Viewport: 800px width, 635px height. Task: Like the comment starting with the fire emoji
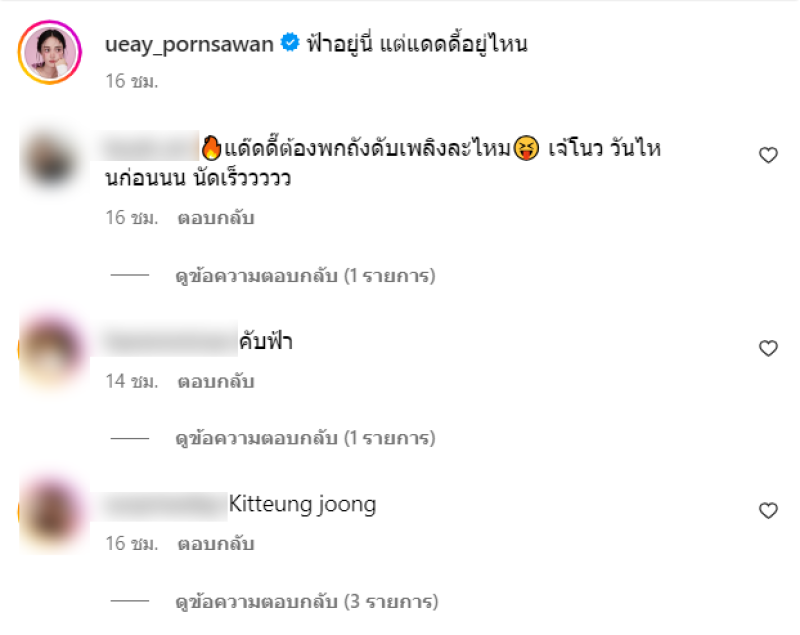click(768, 155)
